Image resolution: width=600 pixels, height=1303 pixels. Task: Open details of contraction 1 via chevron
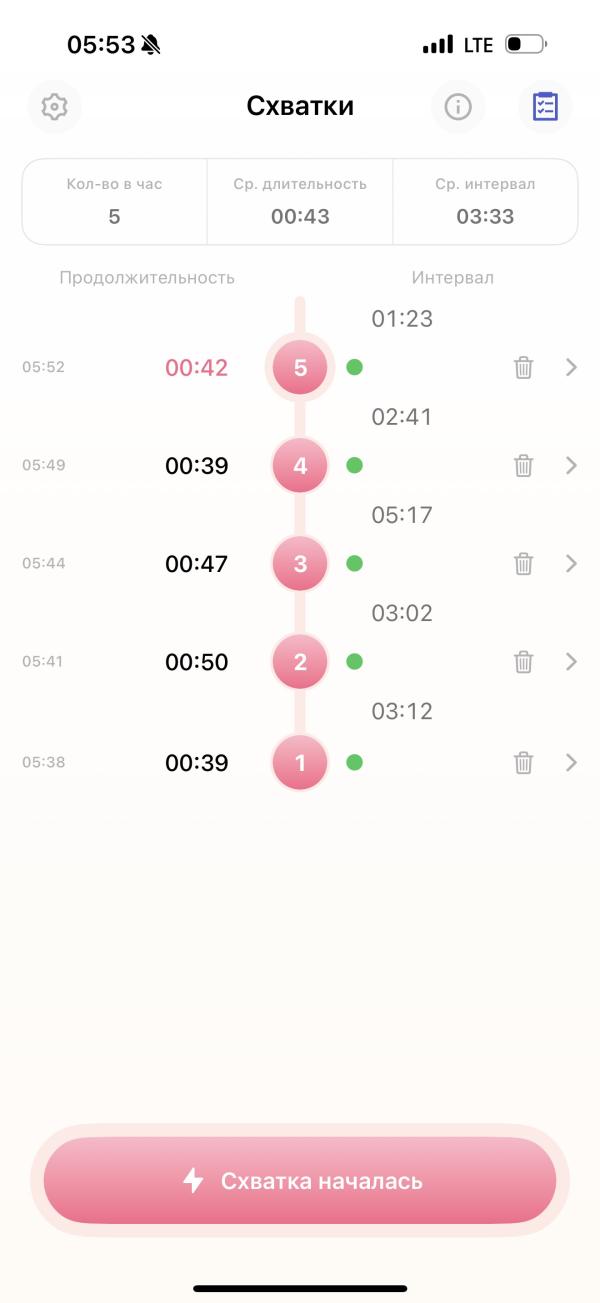(571, 762)
